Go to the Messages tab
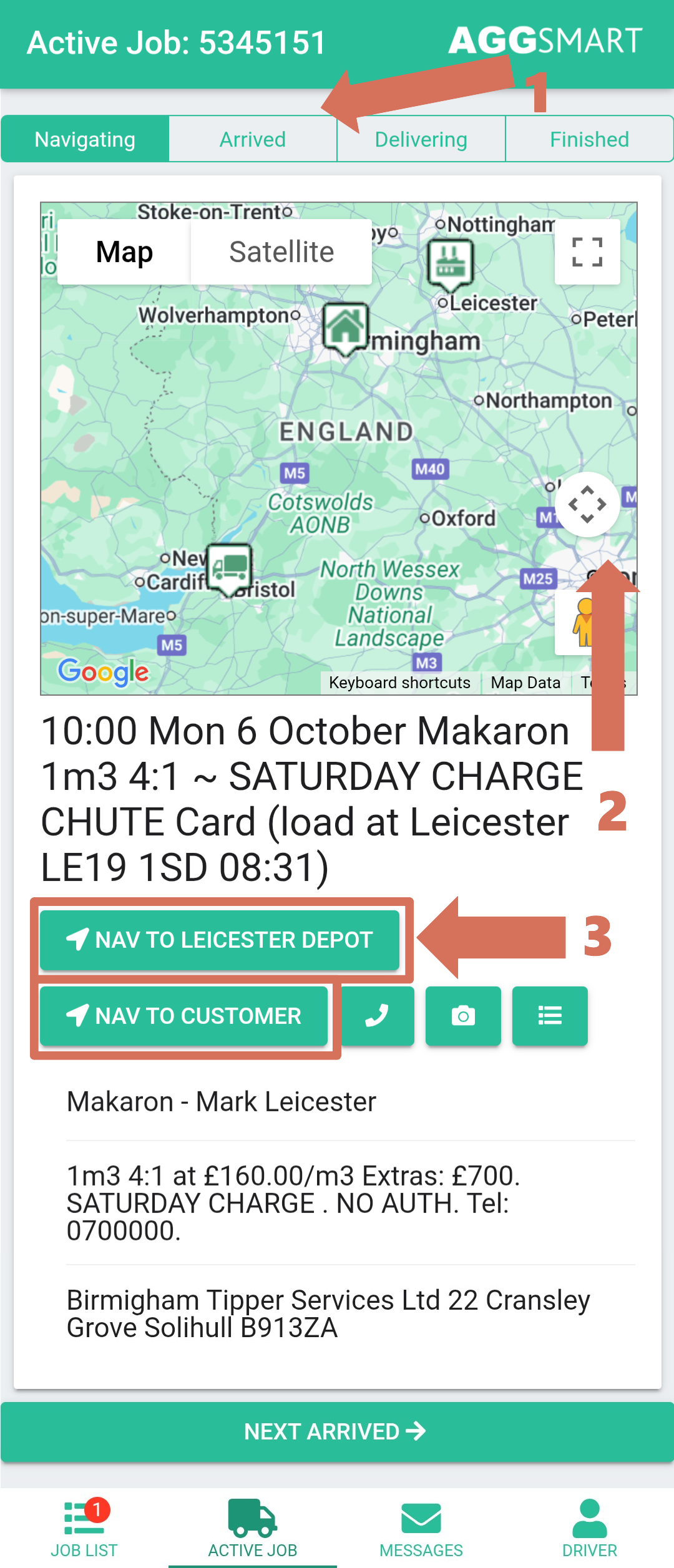674x1568 pixels. pyautogui.click(x=421, y=1527)
